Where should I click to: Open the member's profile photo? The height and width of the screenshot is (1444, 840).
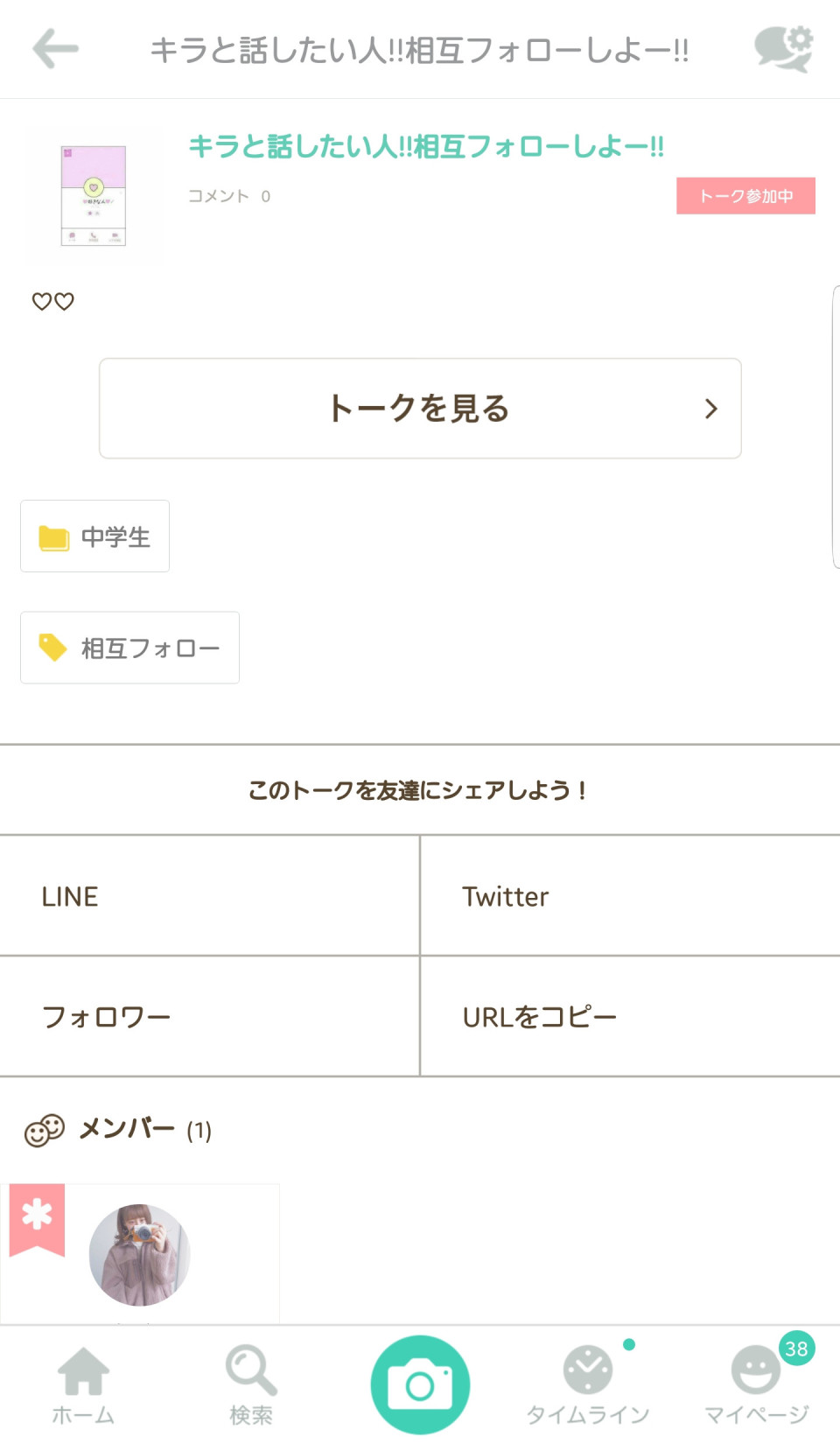[139, 1255]
